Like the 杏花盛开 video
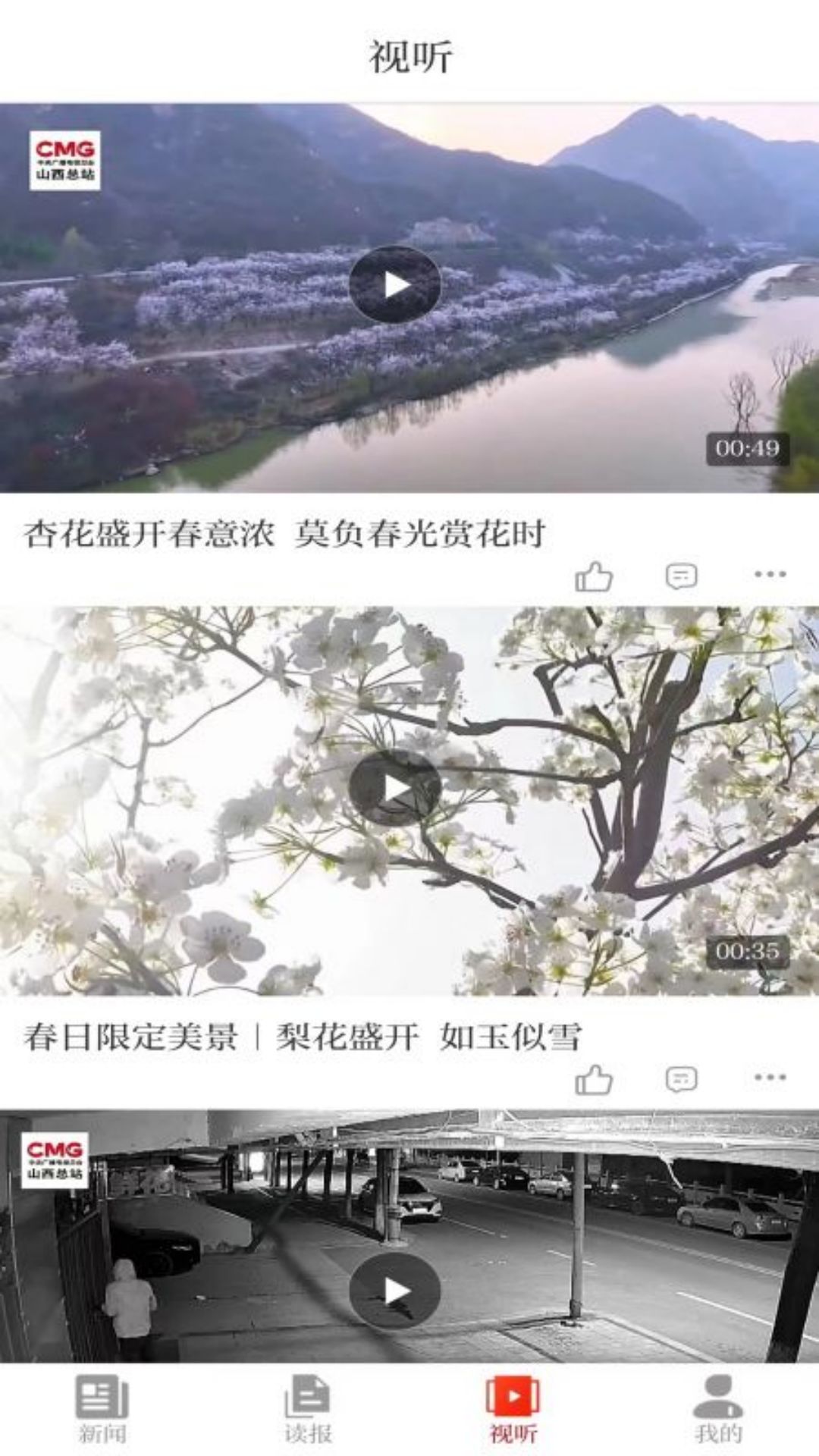This screenshot has height=1456, width=819. [596, 576]
